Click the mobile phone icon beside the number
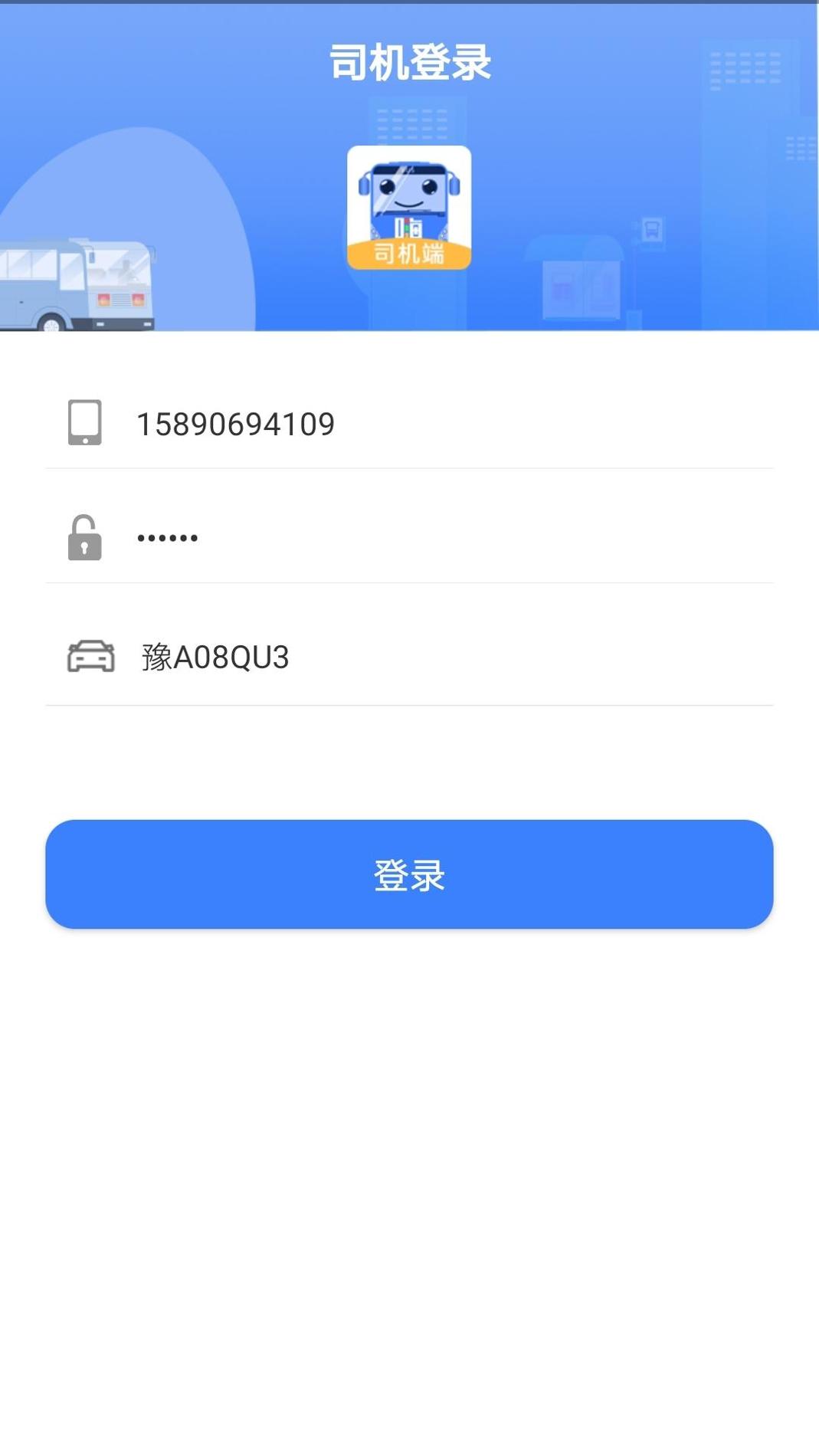Screen dimensions: 819x1456 pos(84,424)
